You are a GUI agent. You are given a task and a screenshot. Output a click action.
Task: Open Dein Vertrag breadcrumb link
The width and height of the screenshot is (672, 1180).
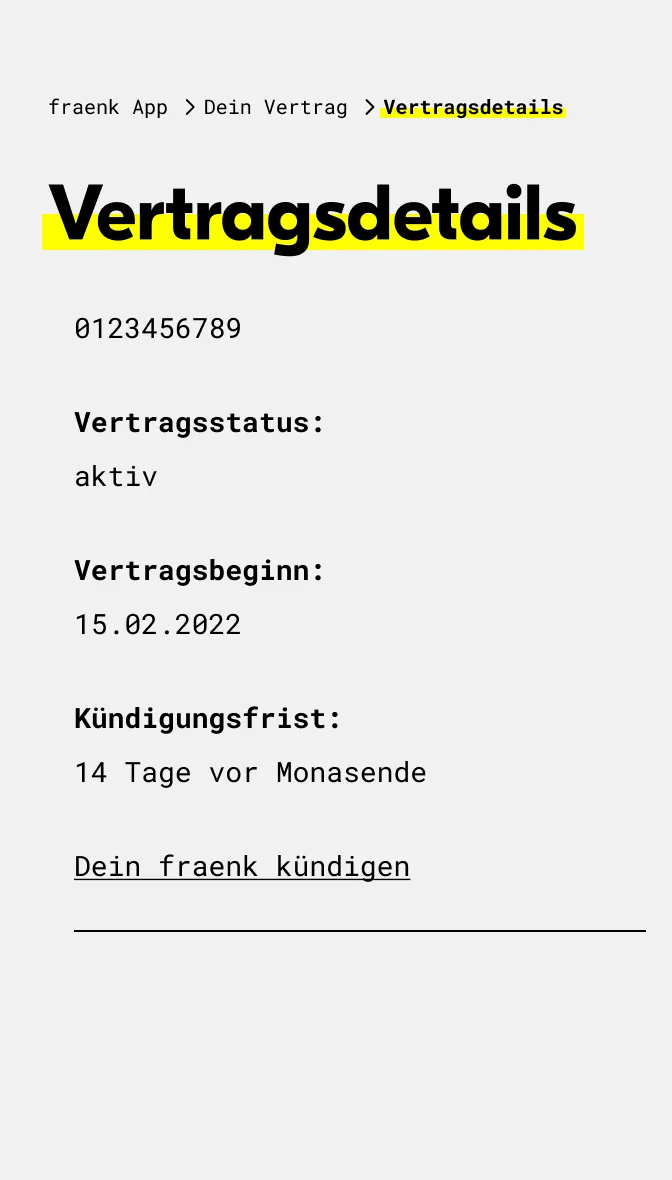(x=275, y=108)
